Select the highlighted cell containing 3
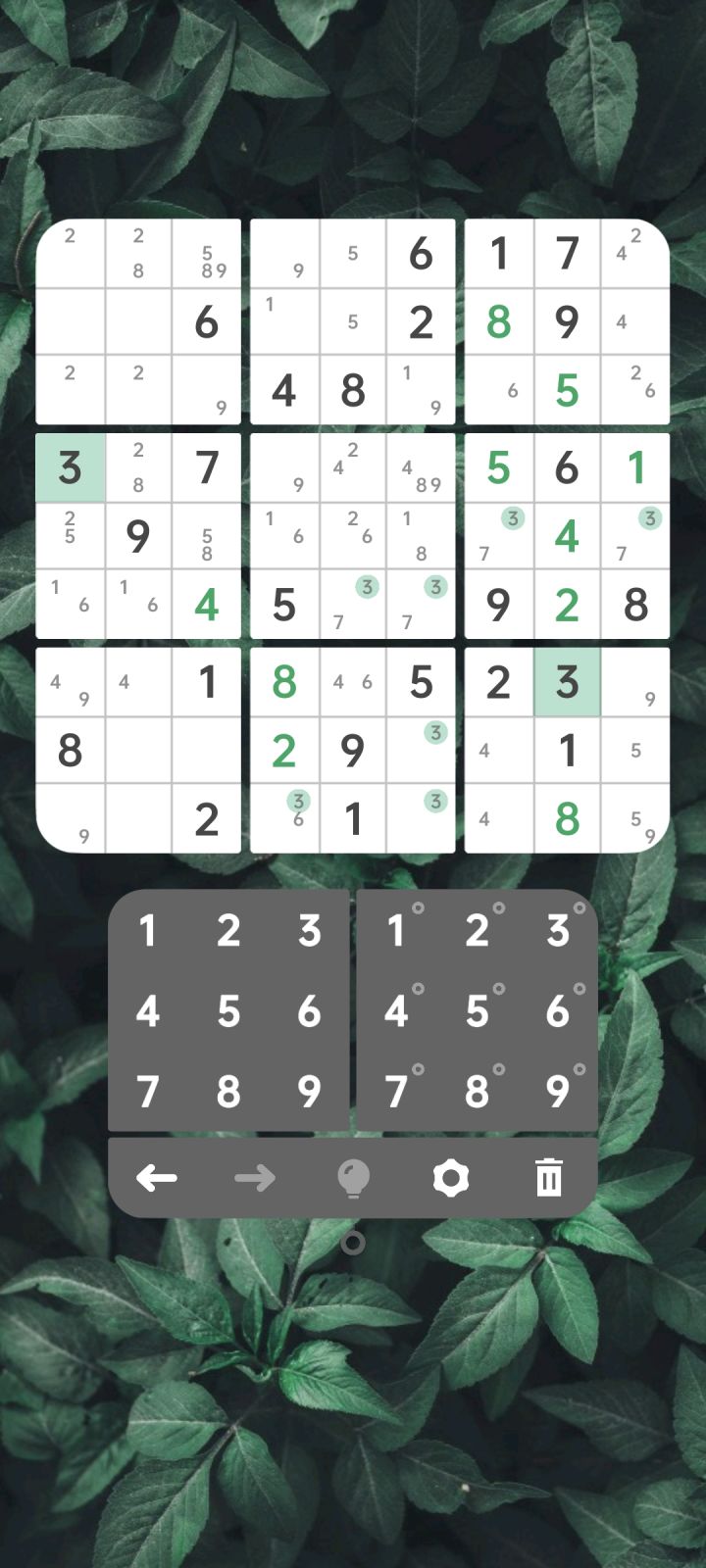 pos(70,467)
